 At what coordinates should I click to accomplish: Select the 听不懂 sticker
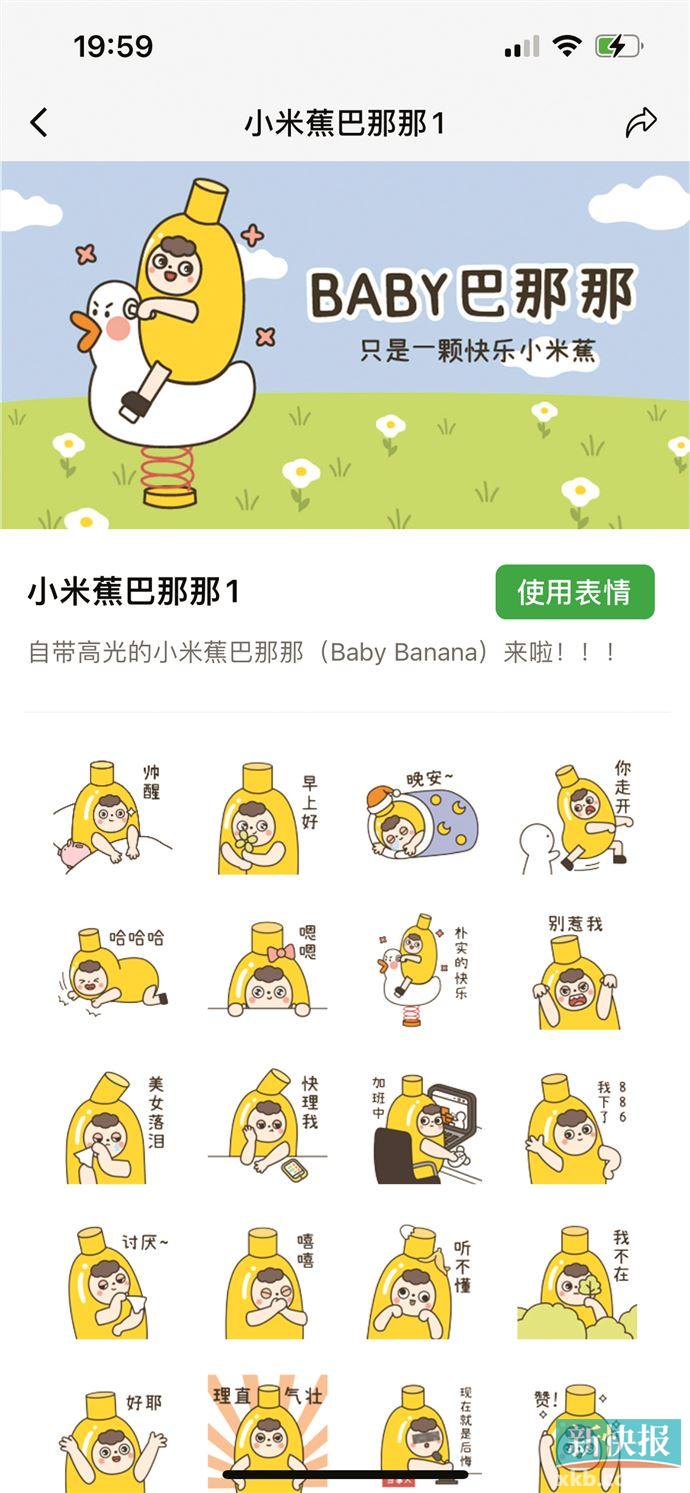point(422,1282)
